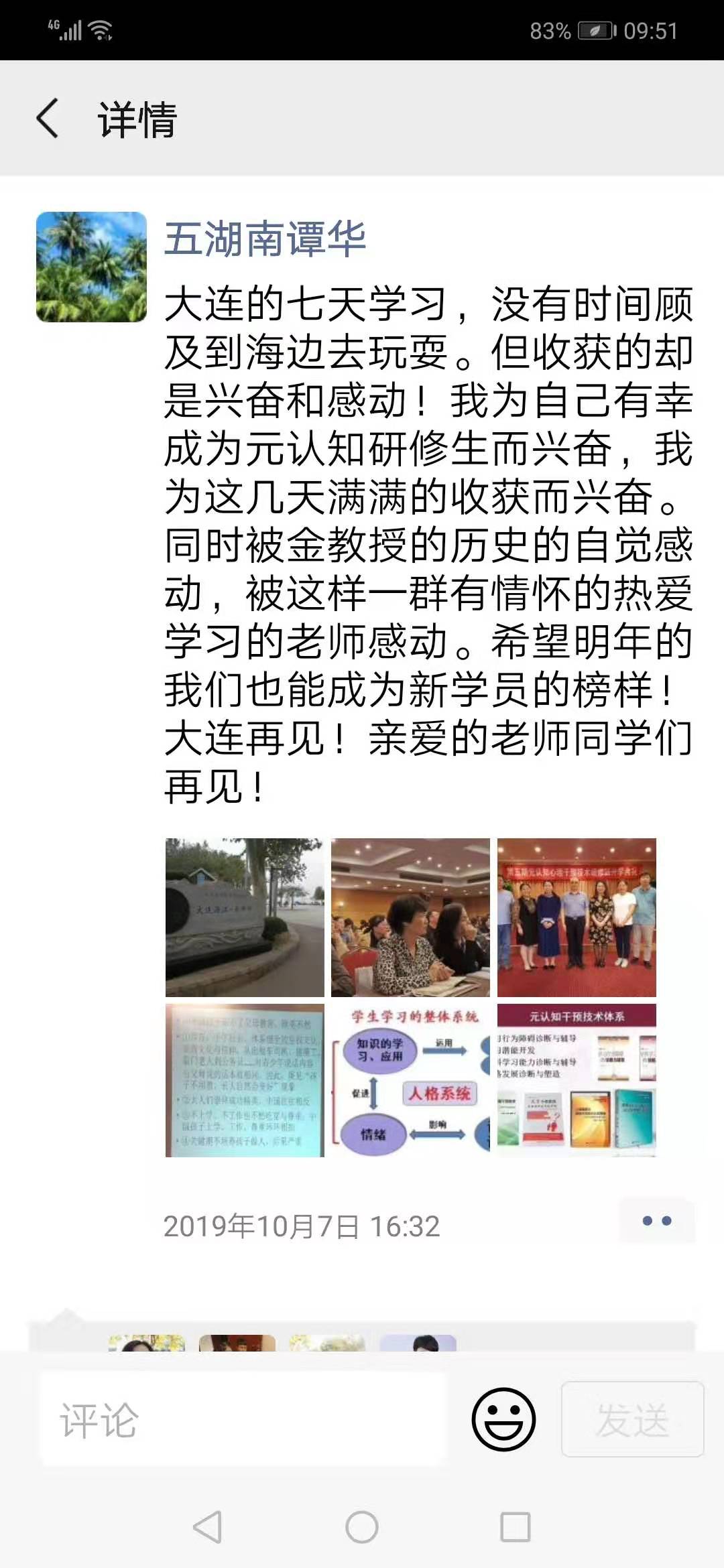Tap the 评论 comment input field
The width and height of the screenshot is (724, 1568).
click(243, 1419)
